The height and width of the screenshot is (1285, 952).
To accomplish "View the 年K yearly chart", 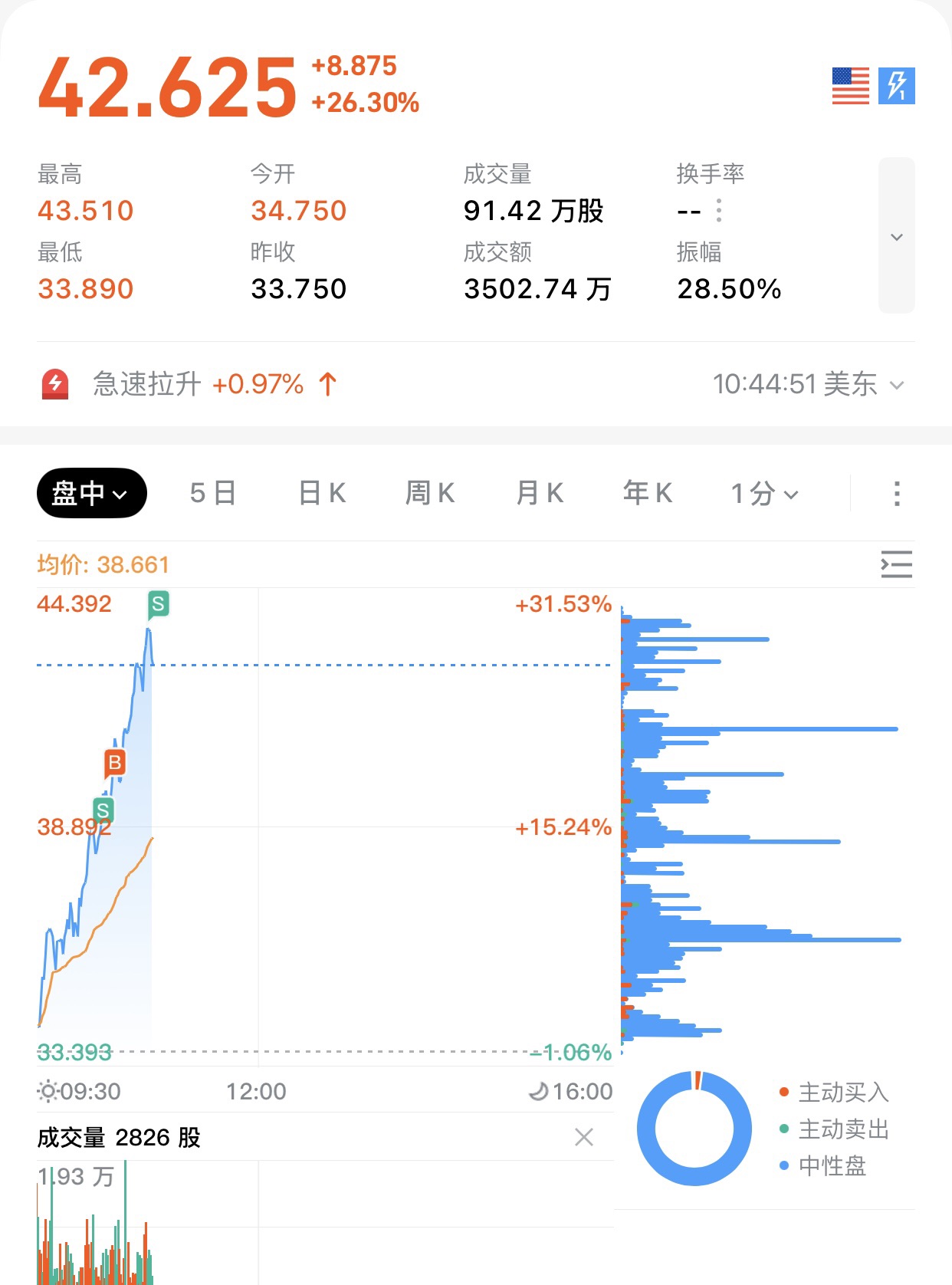I will 648,493.
